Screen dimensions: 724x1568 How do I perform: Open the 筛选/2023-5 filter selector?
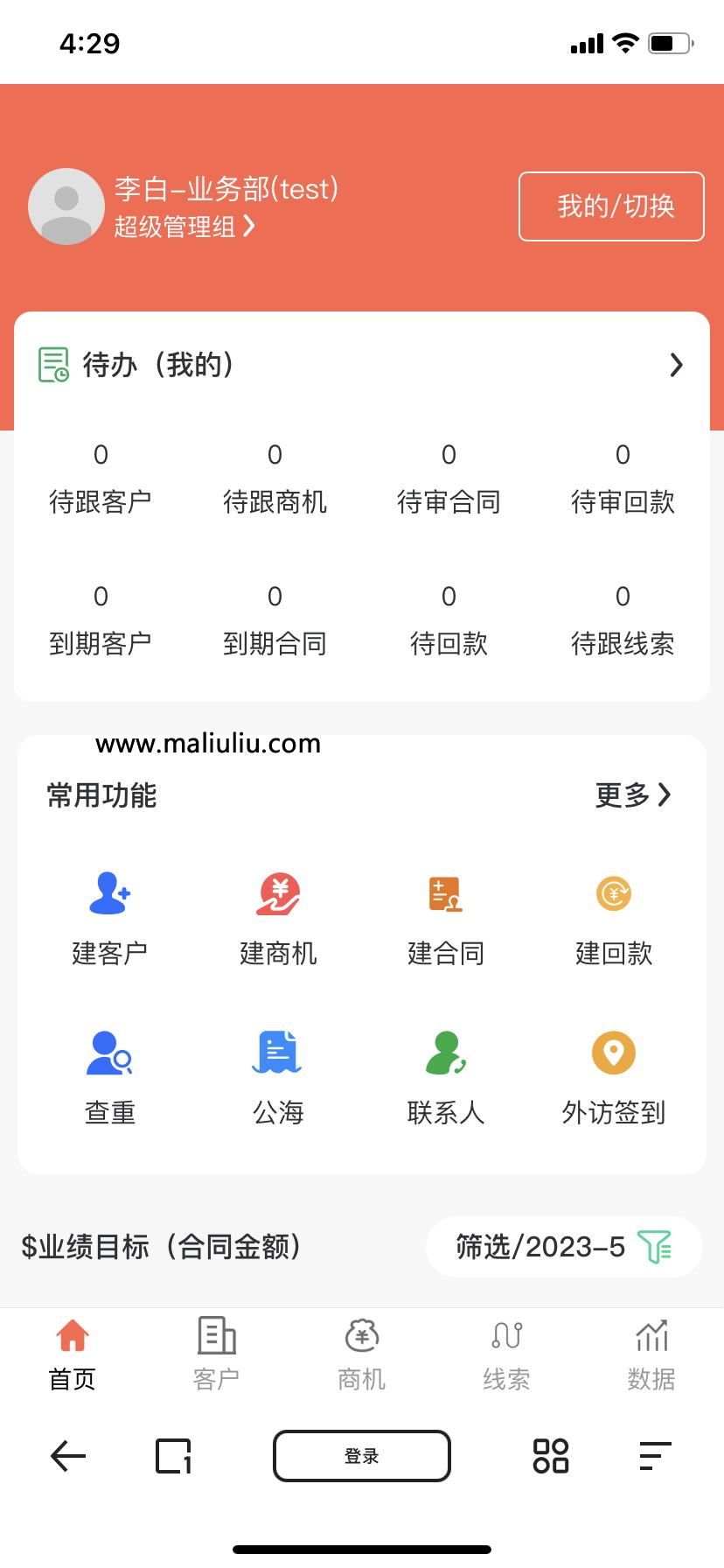(x=563, y=1247)
